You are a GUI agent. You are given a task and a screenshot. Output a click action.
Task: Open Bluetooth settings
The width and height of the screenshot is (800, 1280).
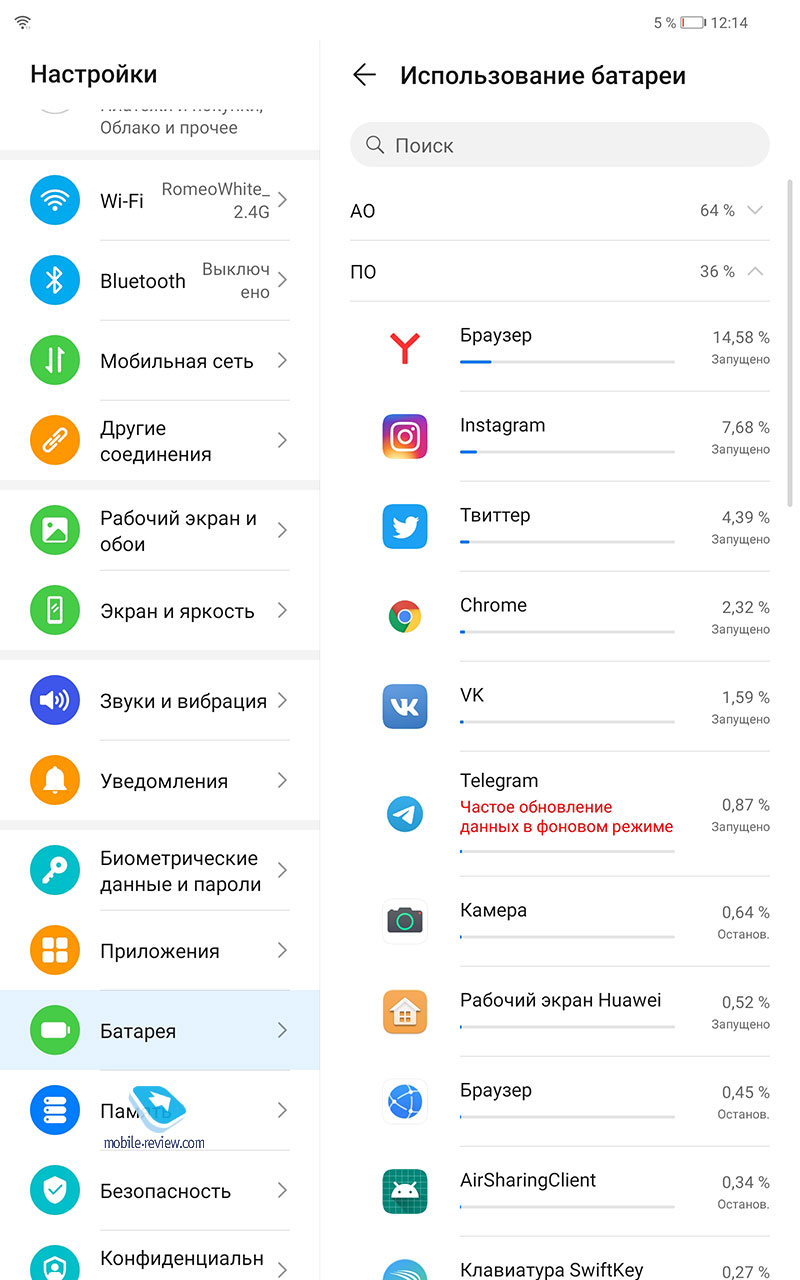coord(160,281)
